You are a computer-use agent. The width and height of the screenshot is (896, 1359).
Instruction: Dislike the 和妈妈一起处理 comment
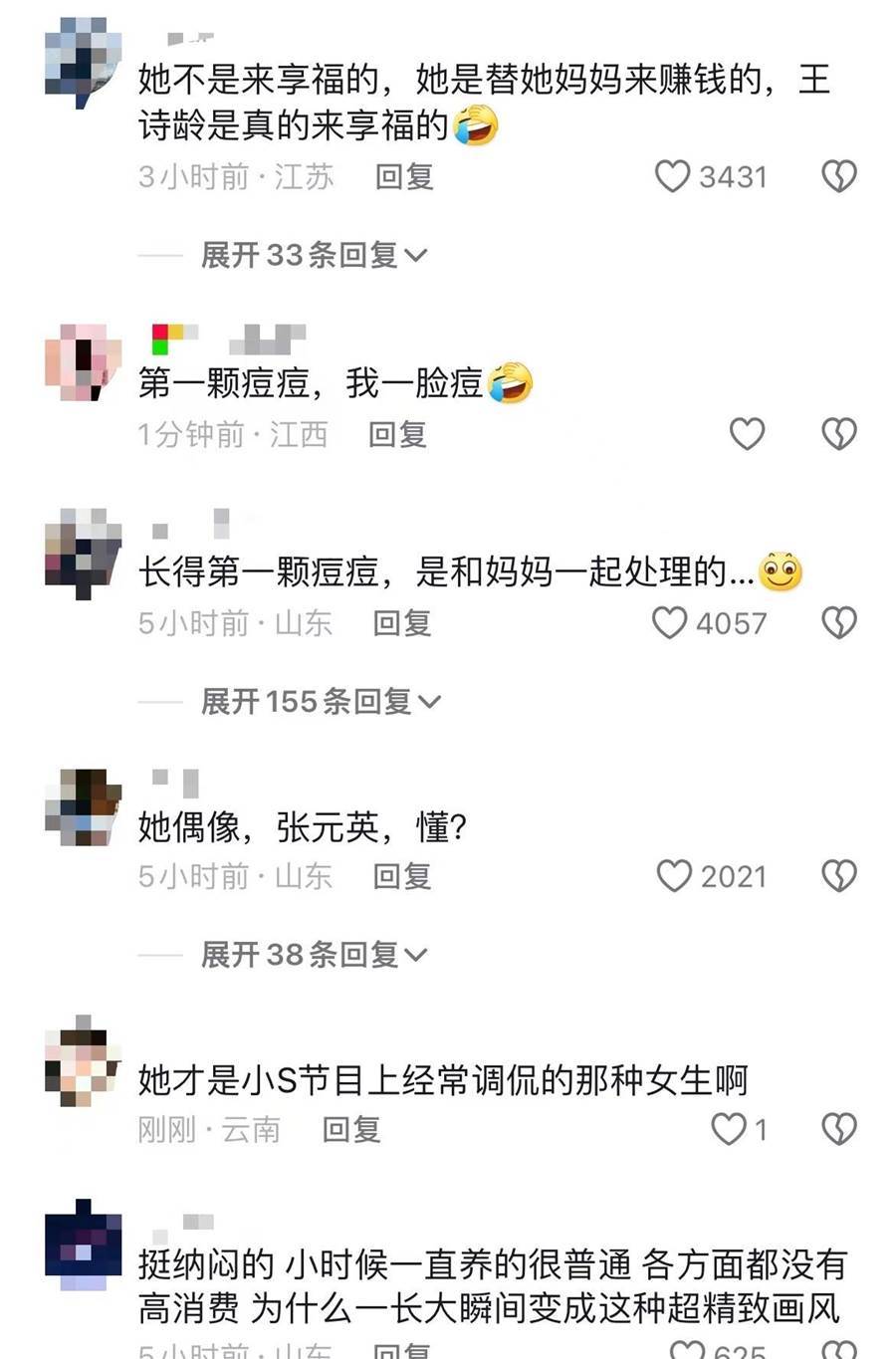point(838,623)
